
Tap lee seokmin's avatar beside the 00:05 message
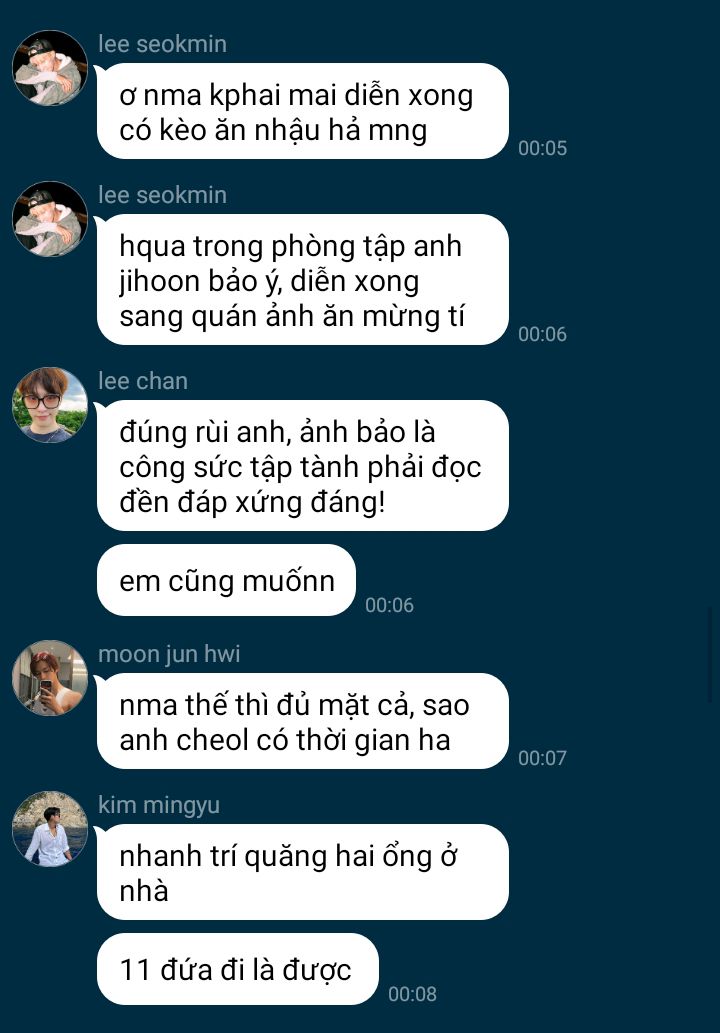[49, 68]
